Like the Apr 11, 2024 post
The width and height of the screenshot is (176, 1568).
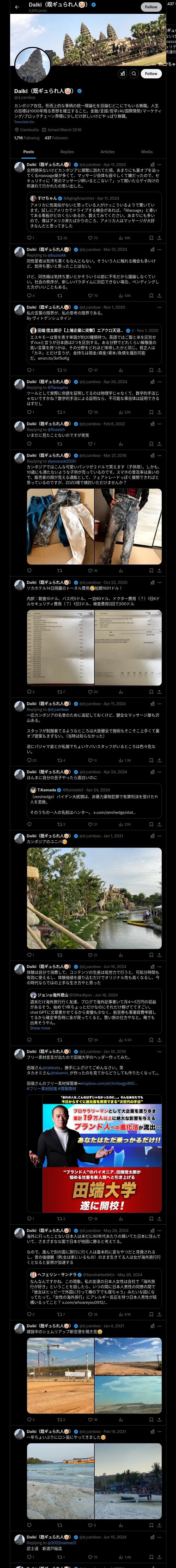click(92, 238)
